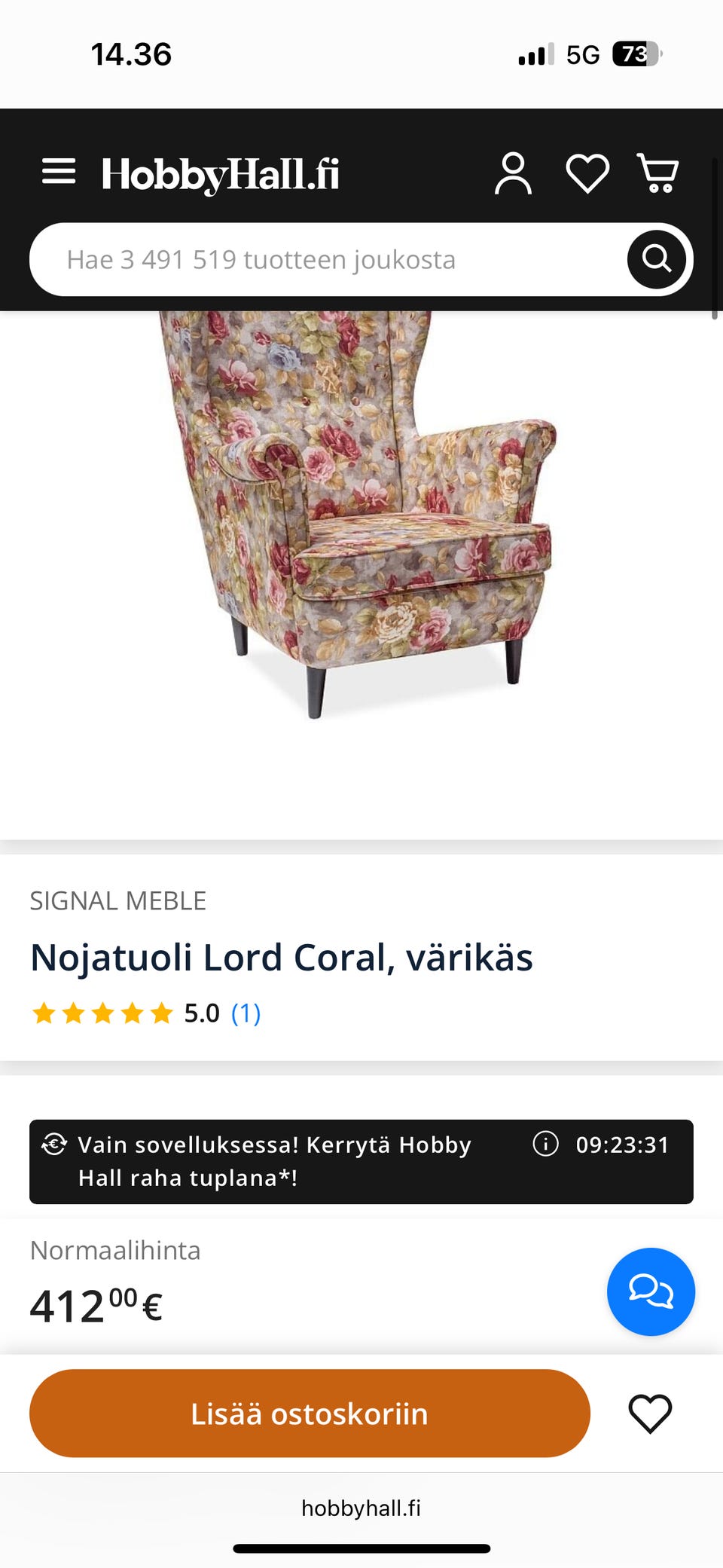Tap a star in the product rating
The image size is (723, 1568).
[102, 1013]
